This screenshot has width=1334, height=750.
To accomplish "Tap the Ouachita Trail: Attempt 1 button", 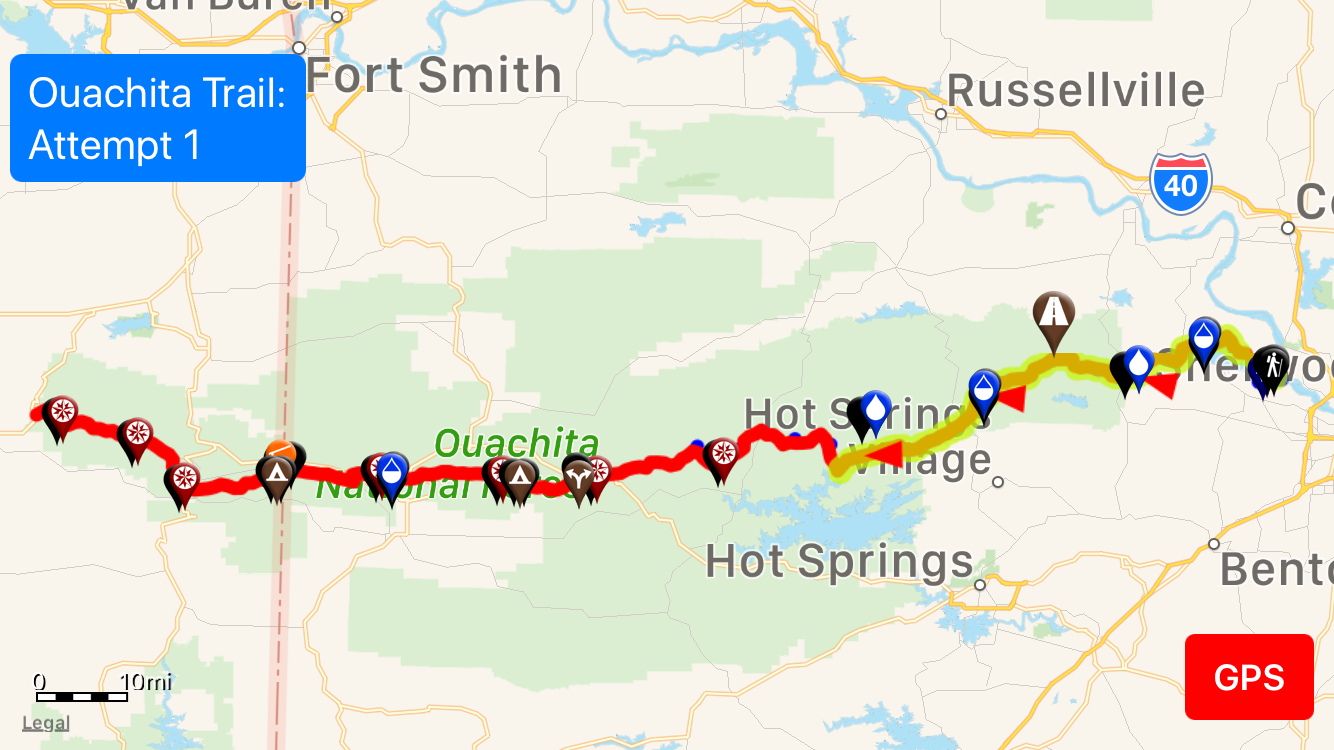I will (x=157, y=118).
